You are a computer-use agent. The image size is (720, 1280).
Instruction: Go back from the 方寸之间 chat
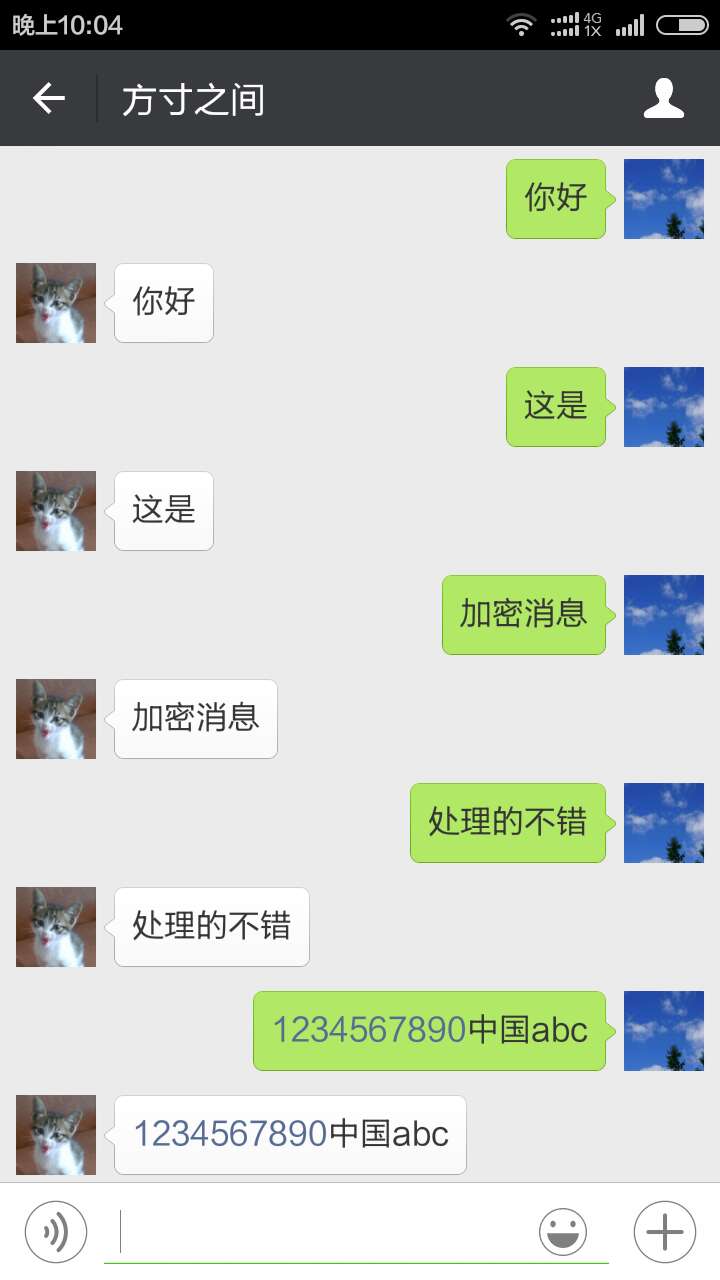[x=48, y=98]
